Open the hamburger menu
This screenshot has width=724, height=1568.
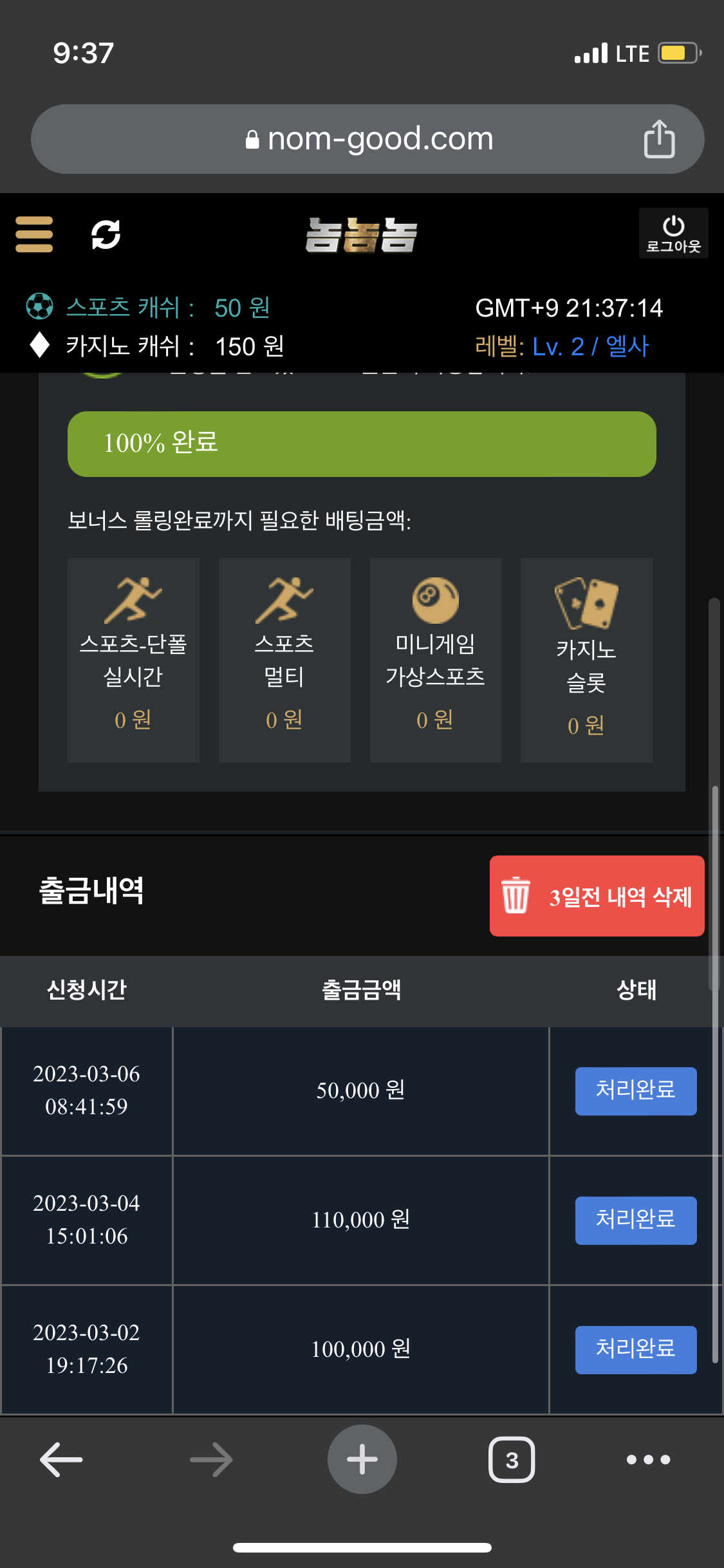point(34,234)
